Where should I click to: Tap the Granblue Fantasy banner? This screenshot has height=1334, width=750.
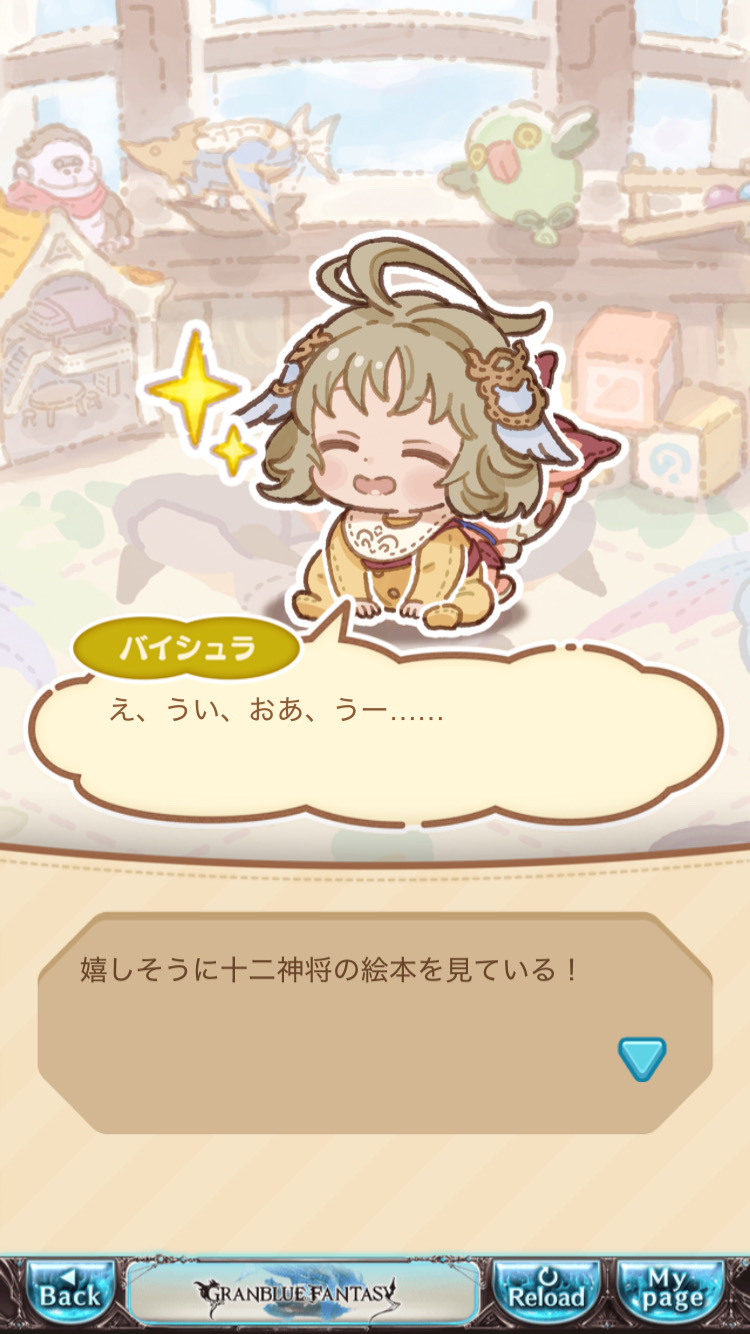tap(303, 1294)
